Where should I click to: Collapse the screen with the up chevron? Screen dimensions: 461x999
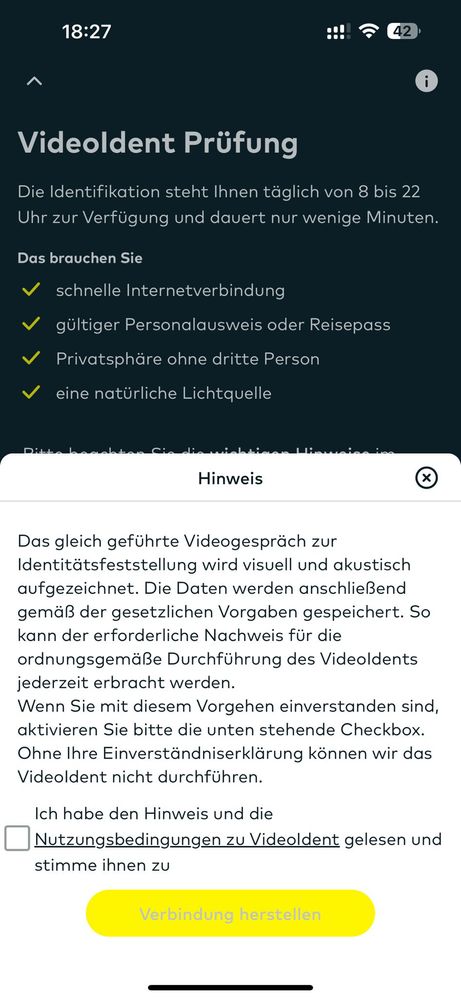(34, 81)
